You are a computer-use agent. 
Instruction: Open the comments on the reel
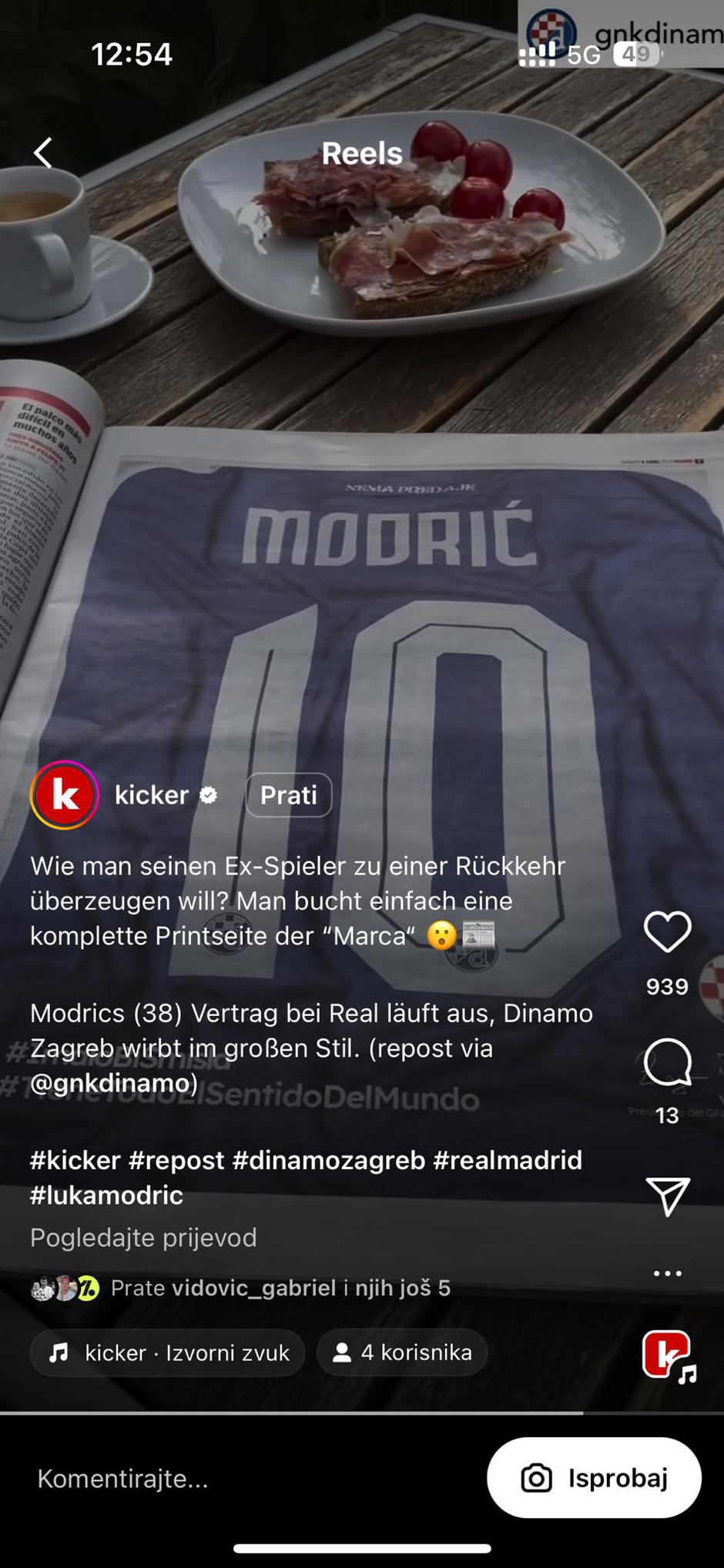click(x=667, y=1062)
